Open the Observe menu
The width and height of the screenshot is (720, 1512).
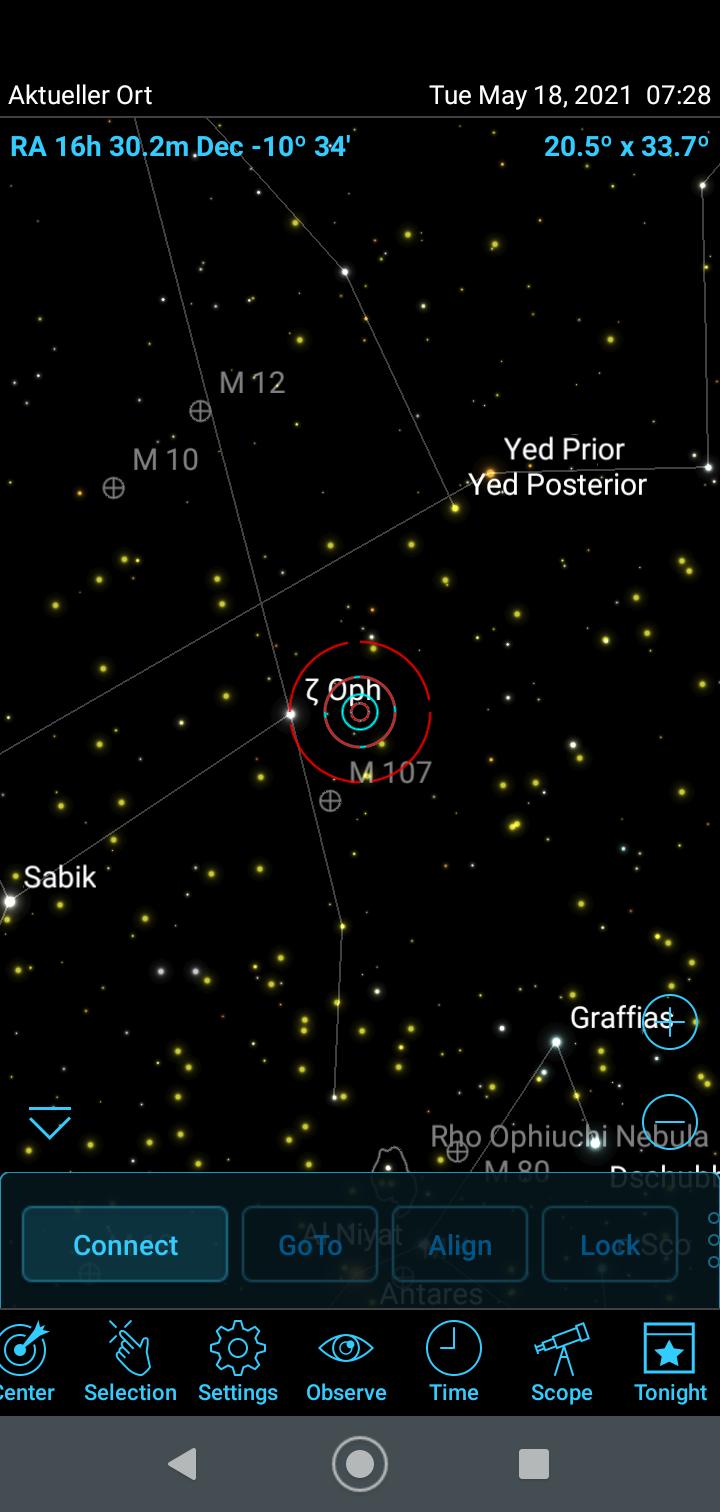[x=346, y=1362]
